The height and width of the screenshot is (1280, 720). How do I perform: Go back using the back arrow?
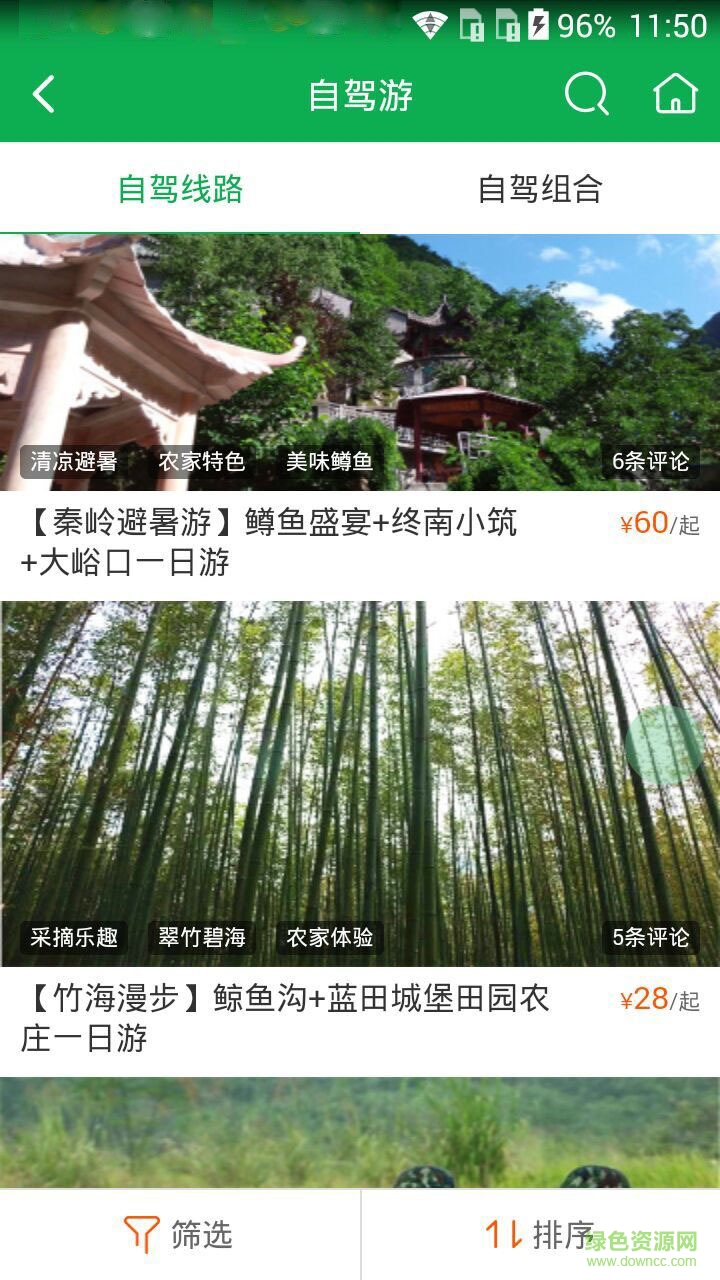(42, 93)
